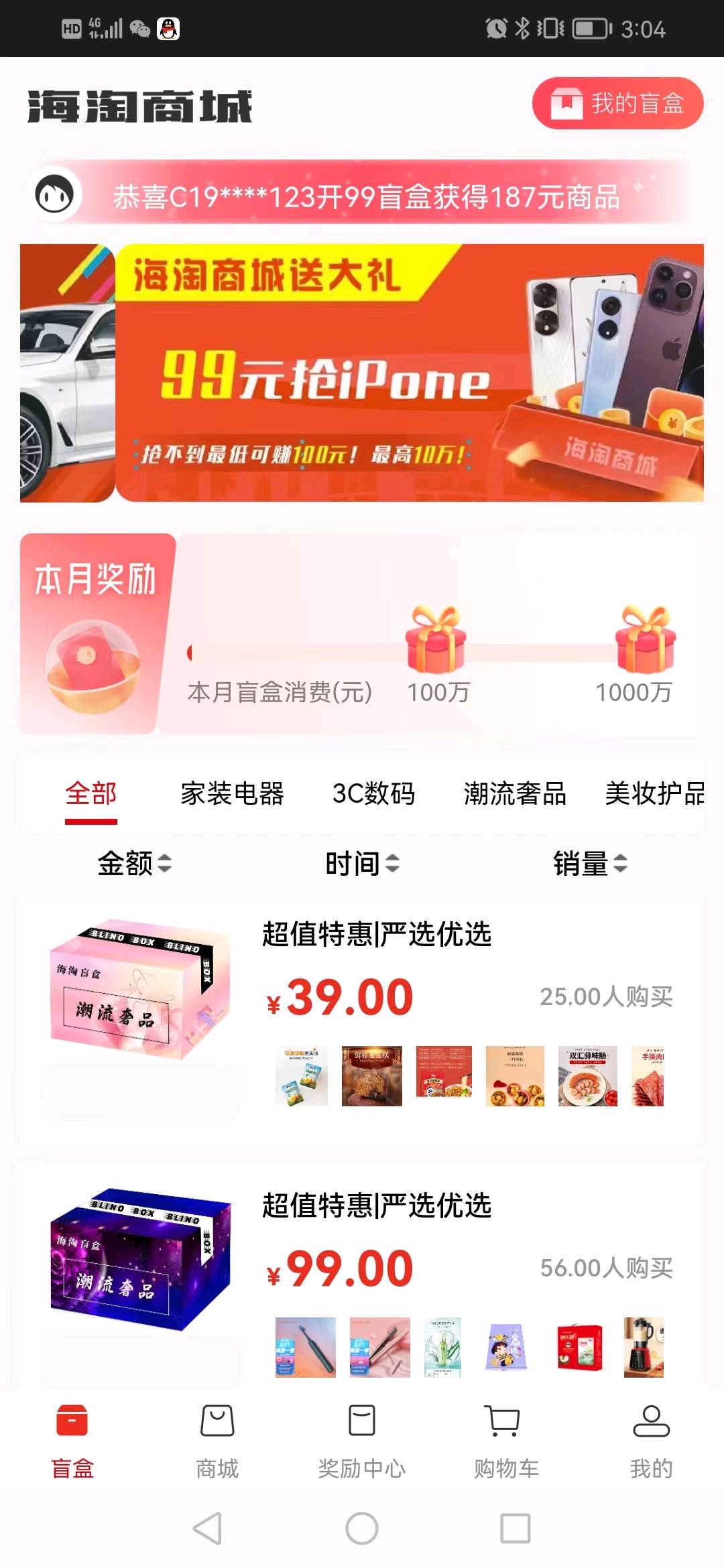Switch to 潮流奢品 category
Screen dimensions: 724x1568
(515, 794)
